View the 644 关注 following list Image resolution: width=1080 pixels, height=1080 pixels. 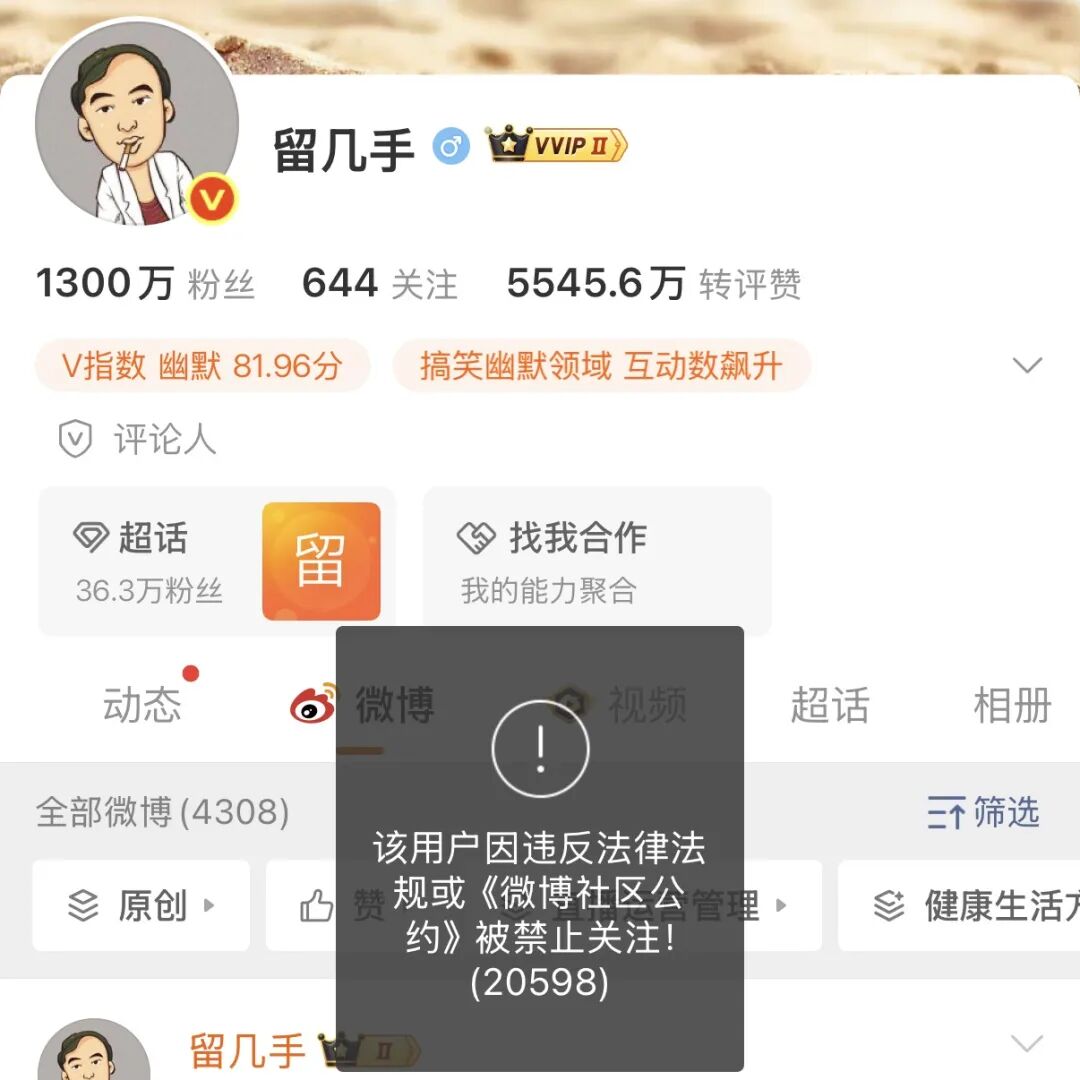(379, 284)
